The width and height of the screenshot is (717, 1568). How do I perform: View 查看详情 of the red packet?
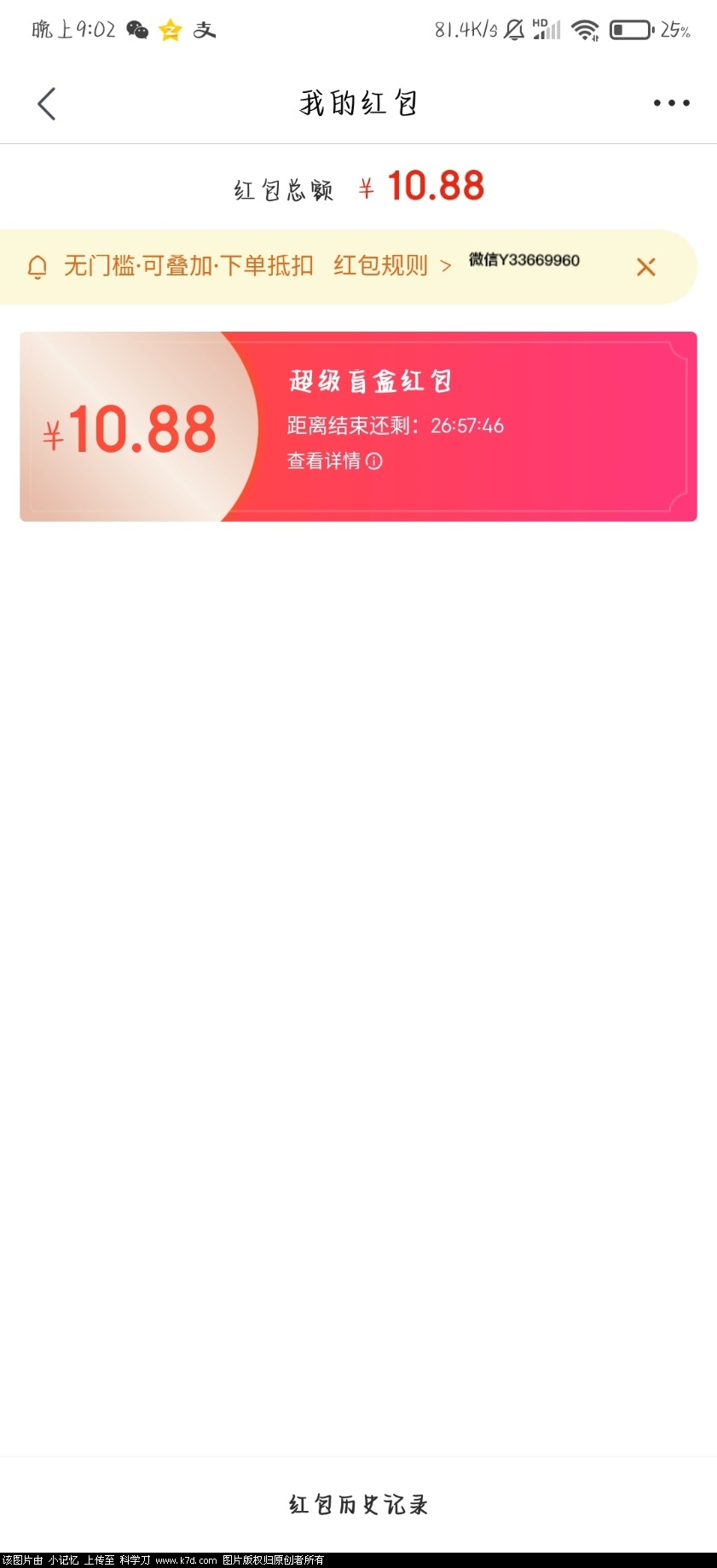[334, 461]
